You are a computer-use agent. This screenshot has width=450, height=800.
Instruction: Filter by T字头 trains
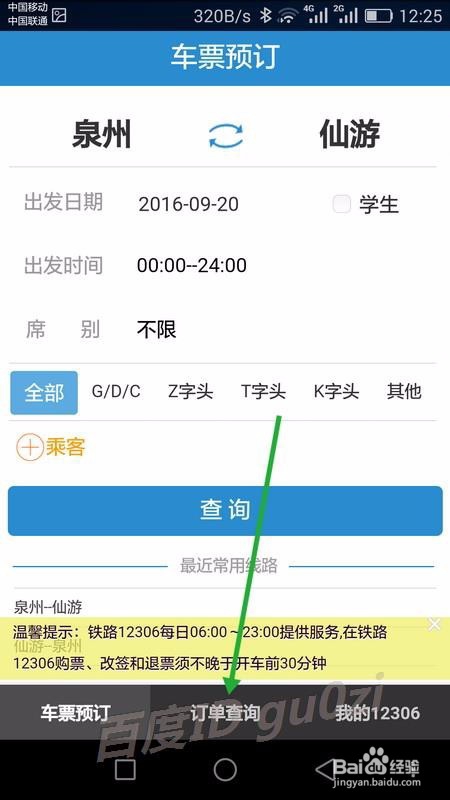pyautogui.click(x=263, y=392)
